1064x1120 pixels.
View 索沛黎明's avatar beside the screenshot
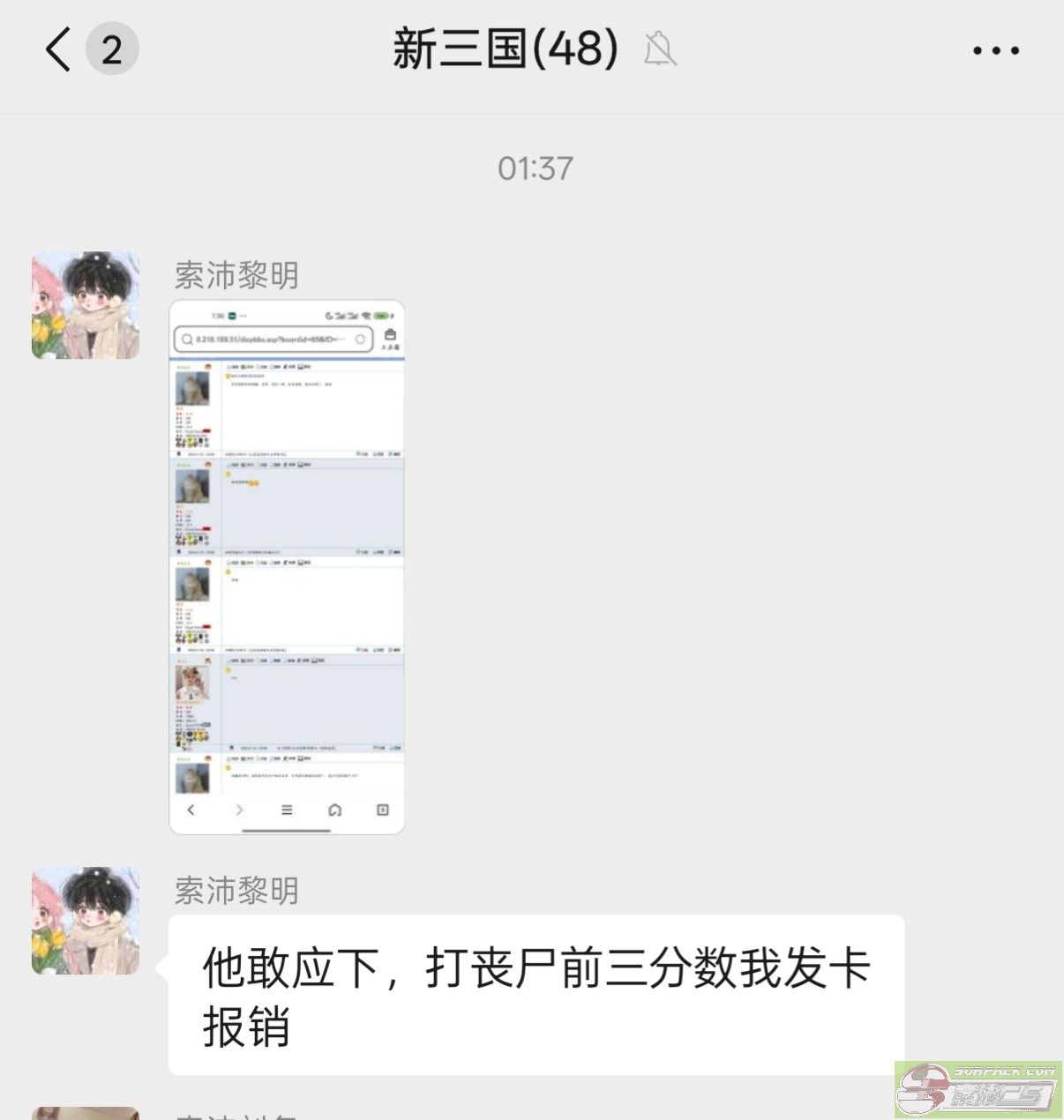coord(86,305)
